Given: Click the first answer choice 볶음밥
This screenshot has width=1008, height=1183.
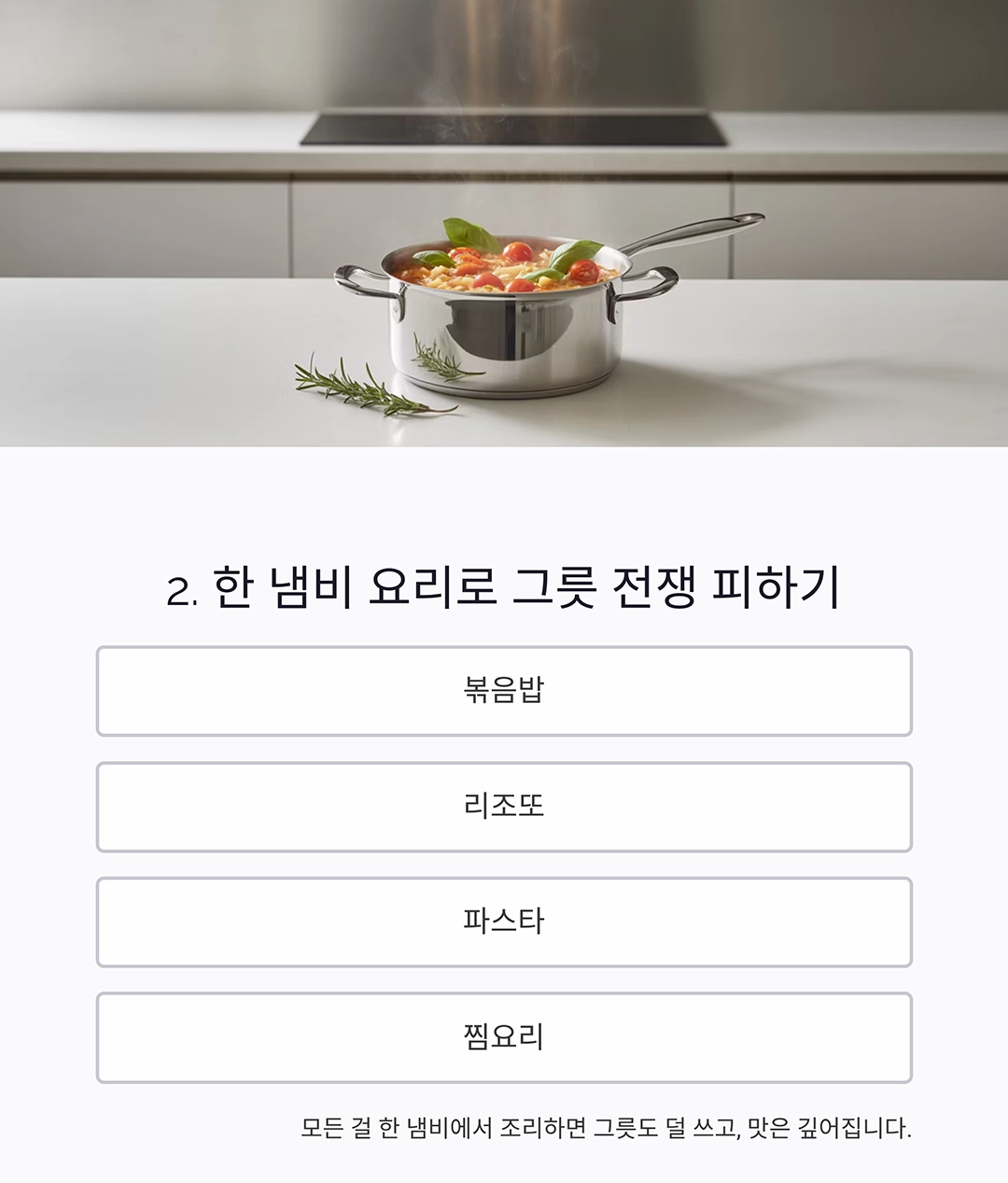Looking at the screenshot, I should [x=504, y=689].
